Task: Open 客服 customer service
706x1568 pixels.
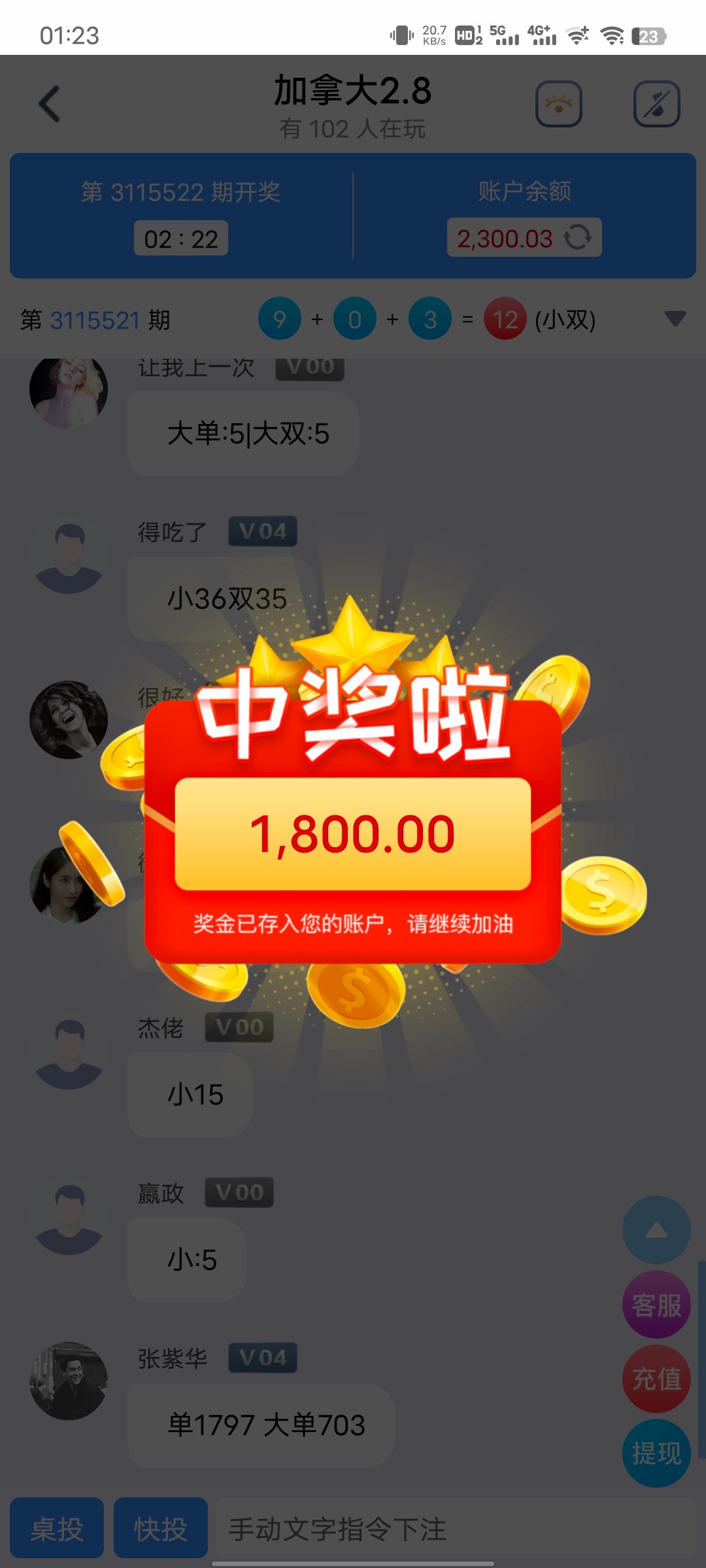Action: pos(656,1305)
